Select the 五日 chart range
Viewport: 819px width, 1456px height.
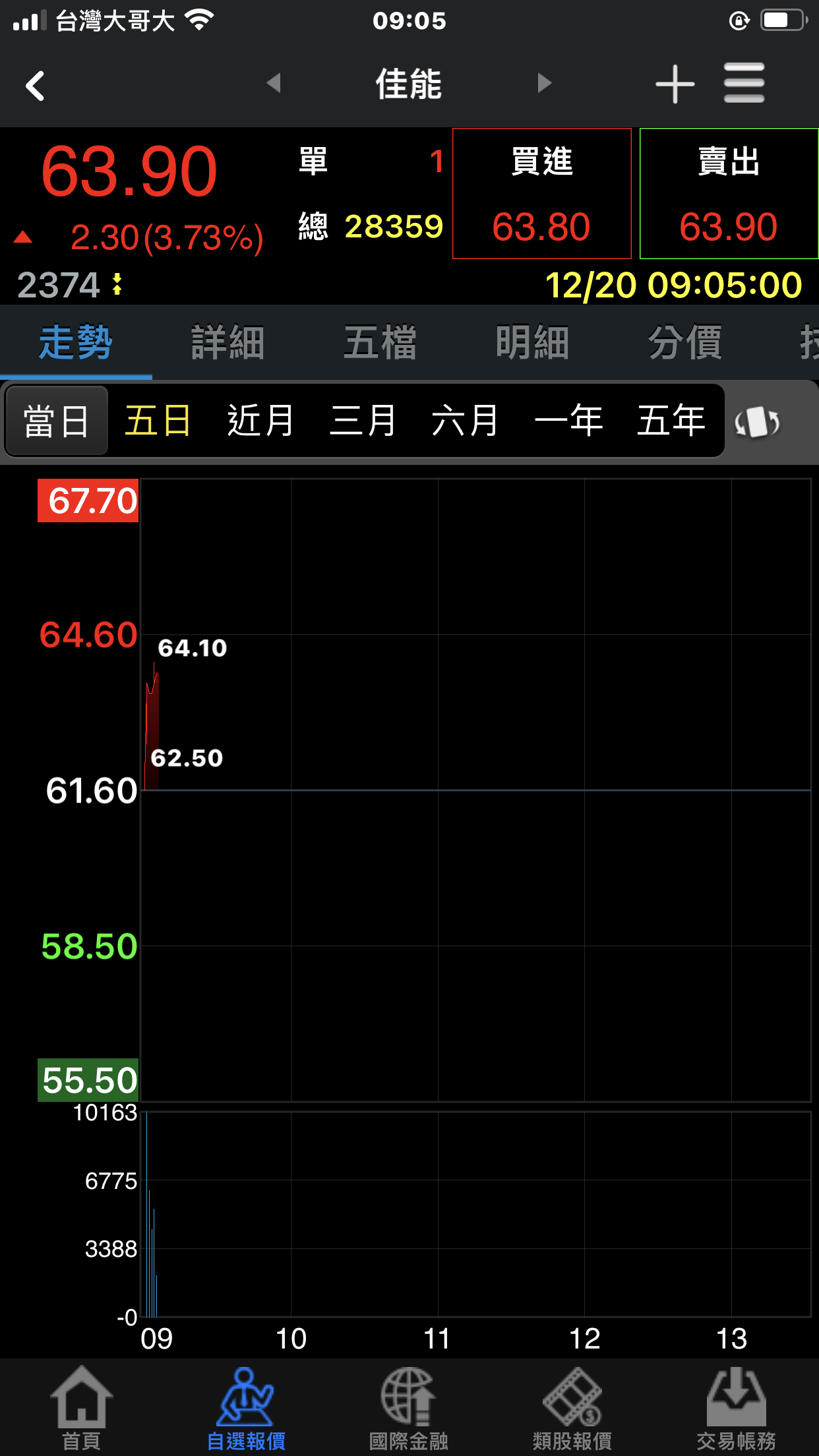click(158, 421)
